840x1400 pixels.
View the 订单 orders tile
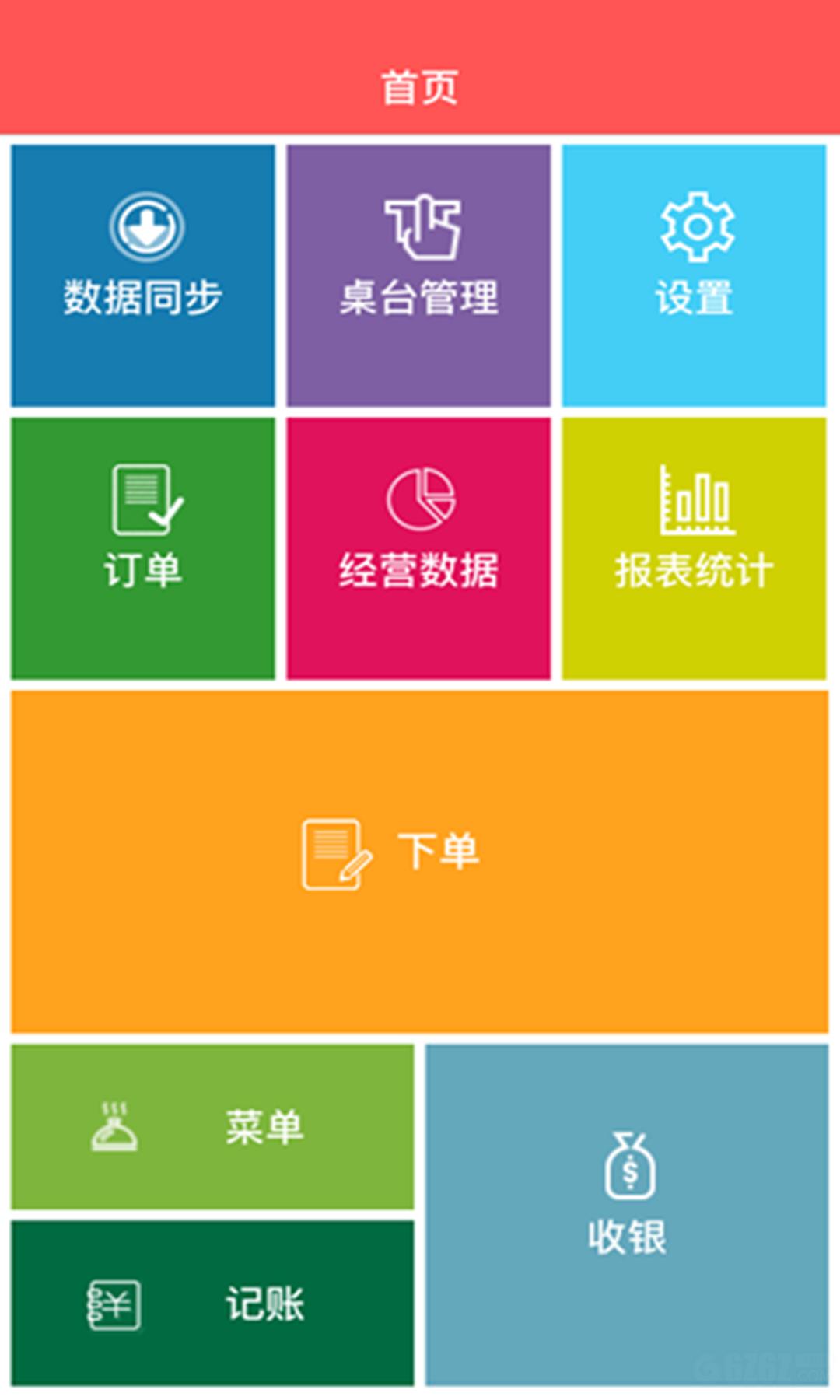[143, 549]
